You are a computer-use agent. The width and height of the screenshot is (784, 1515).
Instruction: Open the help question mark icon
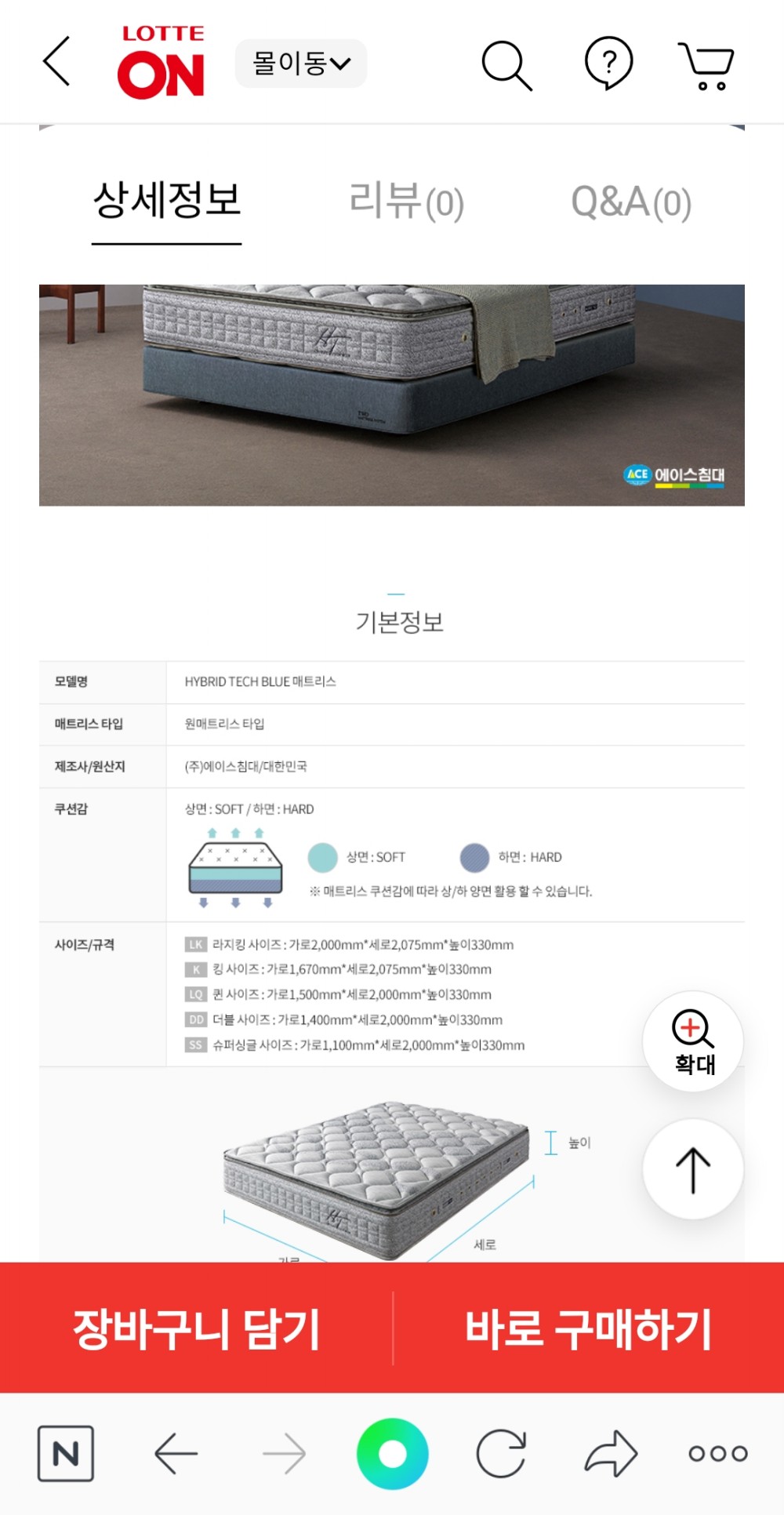608,63
